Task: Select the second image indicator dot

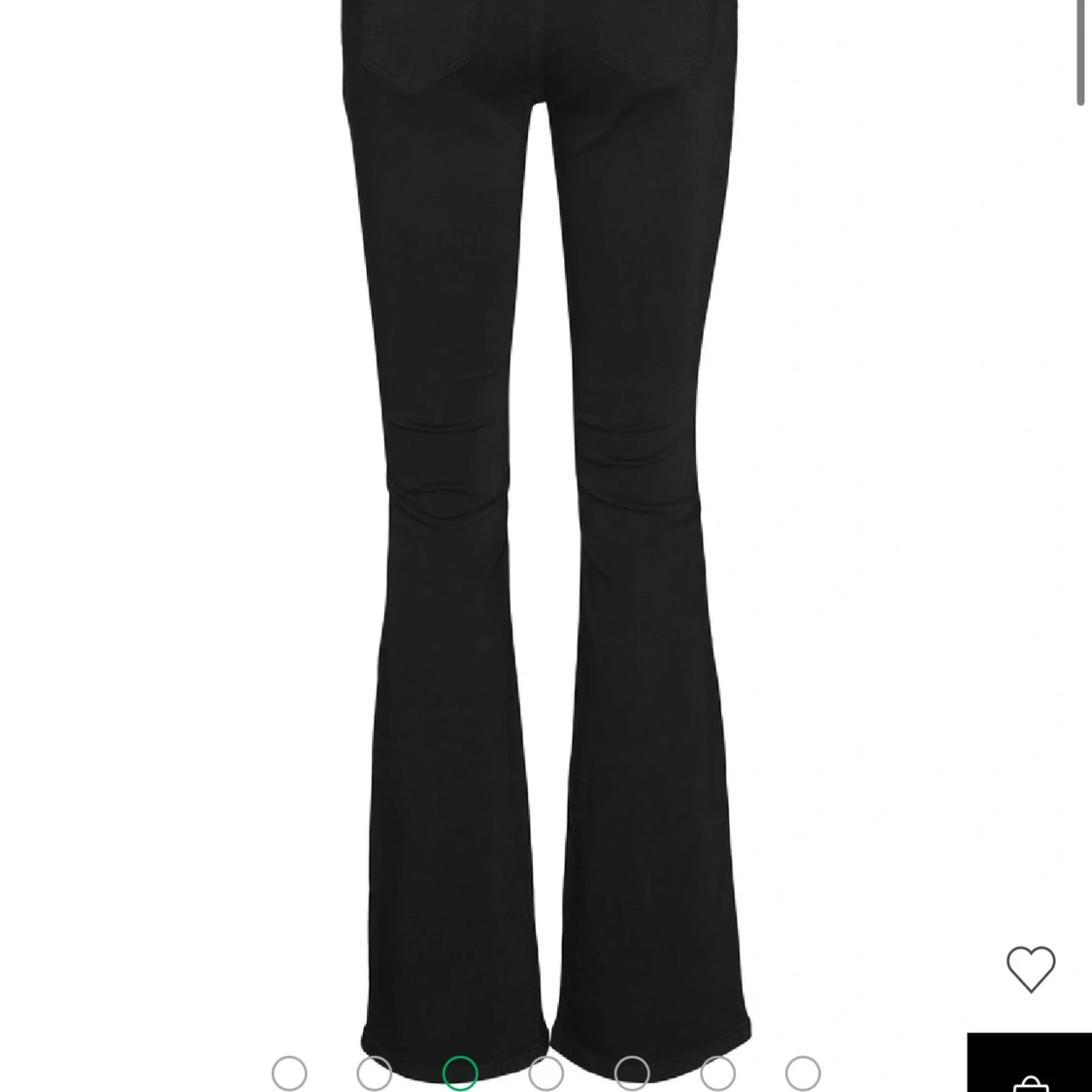Action: [x=375, y=1074]
